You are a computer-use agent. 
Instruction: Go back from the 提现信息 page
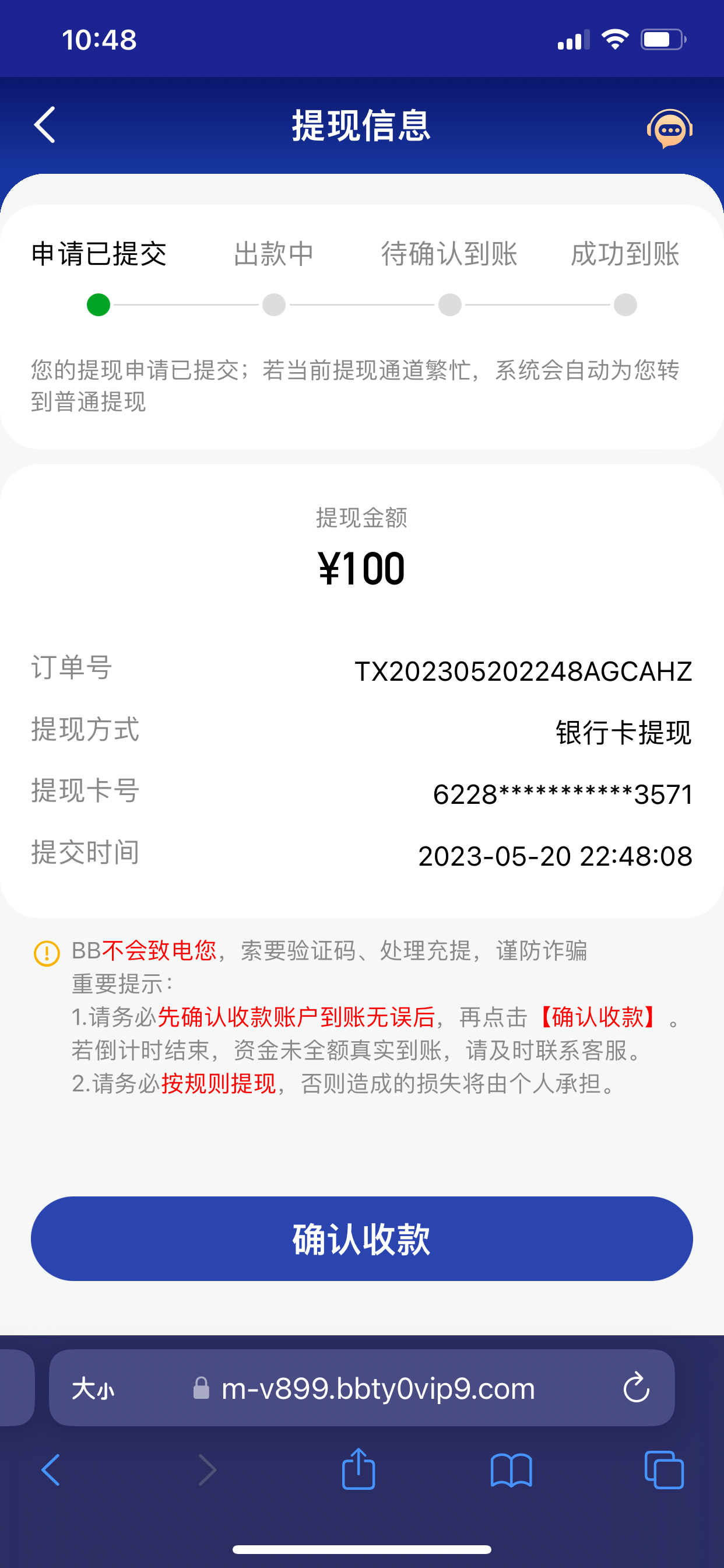(45, 125)
